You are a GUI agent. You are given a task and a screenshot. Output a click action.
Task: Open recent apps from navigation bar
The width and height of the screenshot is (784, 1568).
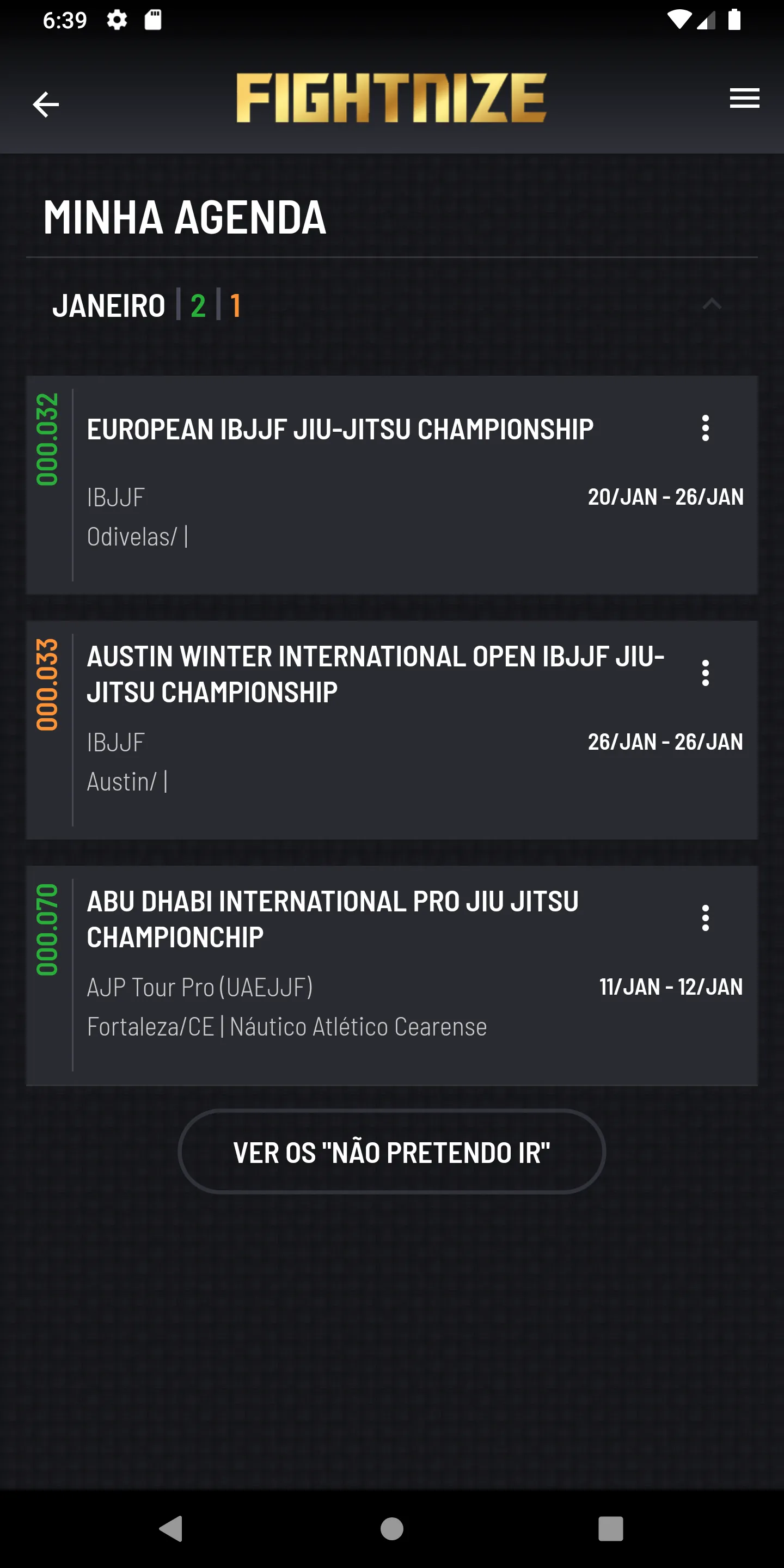(x=610, y=1528)
